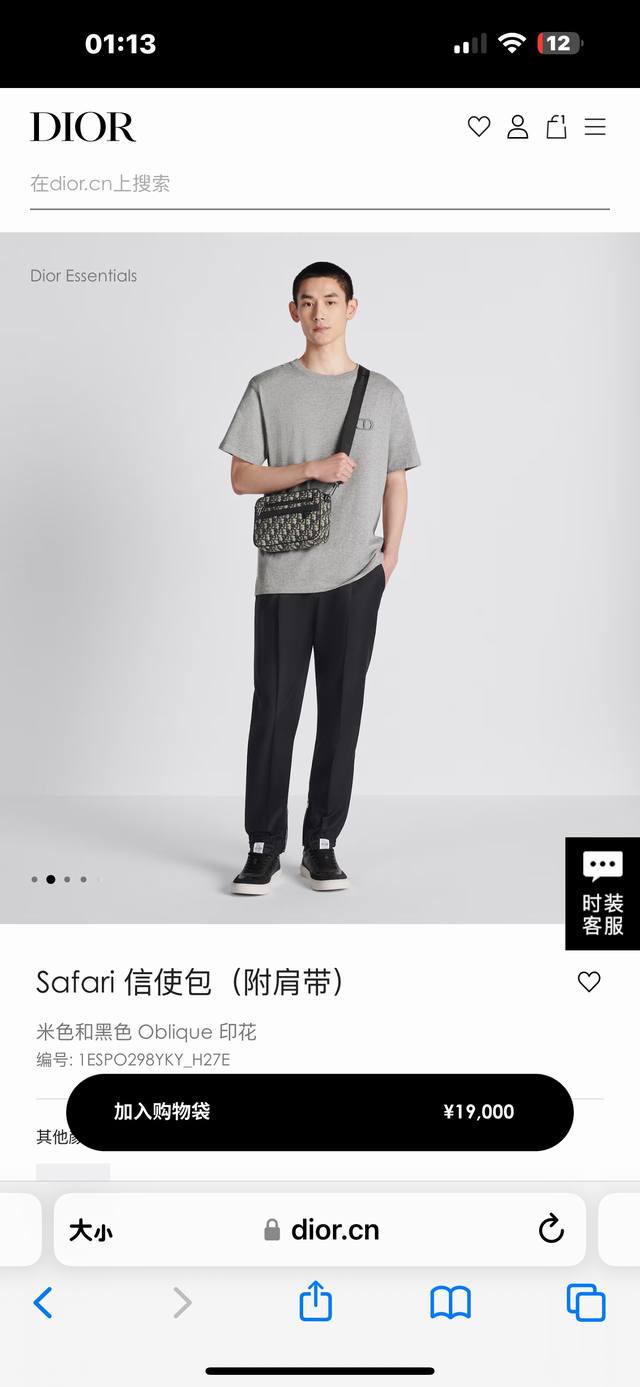The width and height of the screenshot is (640, 1387).
Task: Reload the dior.cn page
Action: click(551, 1230)
